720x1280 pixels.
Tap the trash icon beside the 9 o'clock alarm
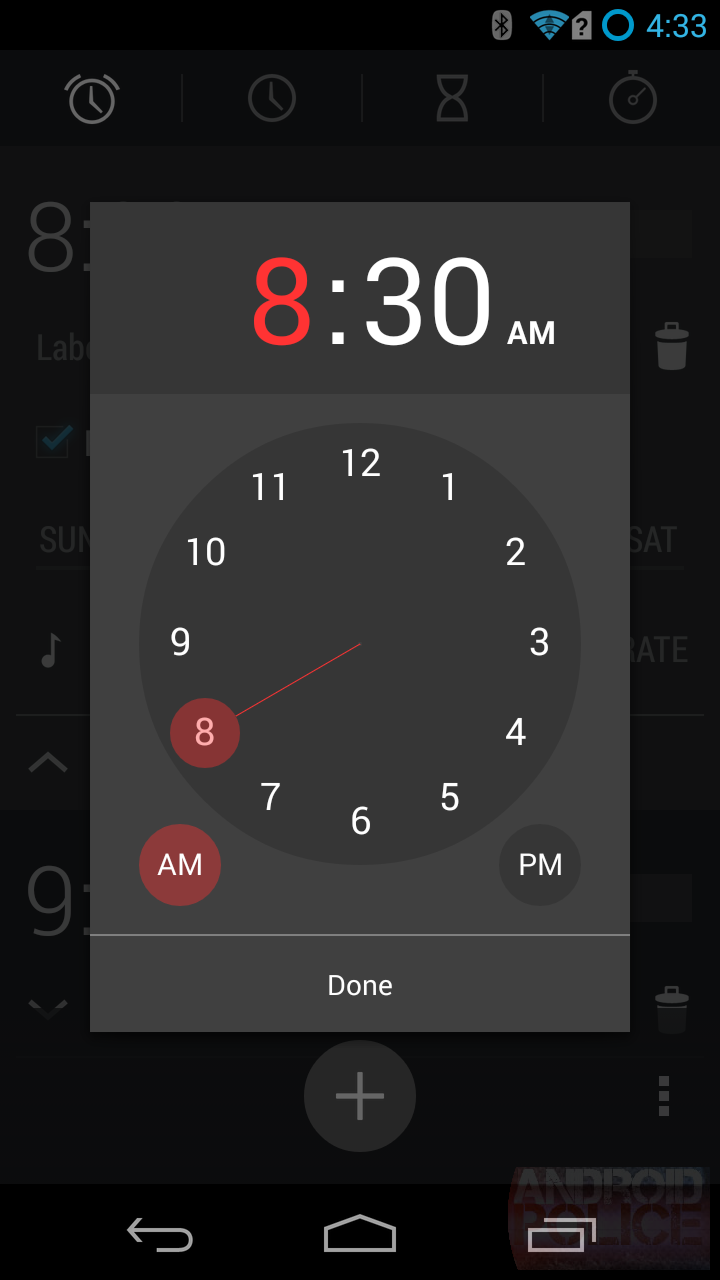pos(672,1010)
